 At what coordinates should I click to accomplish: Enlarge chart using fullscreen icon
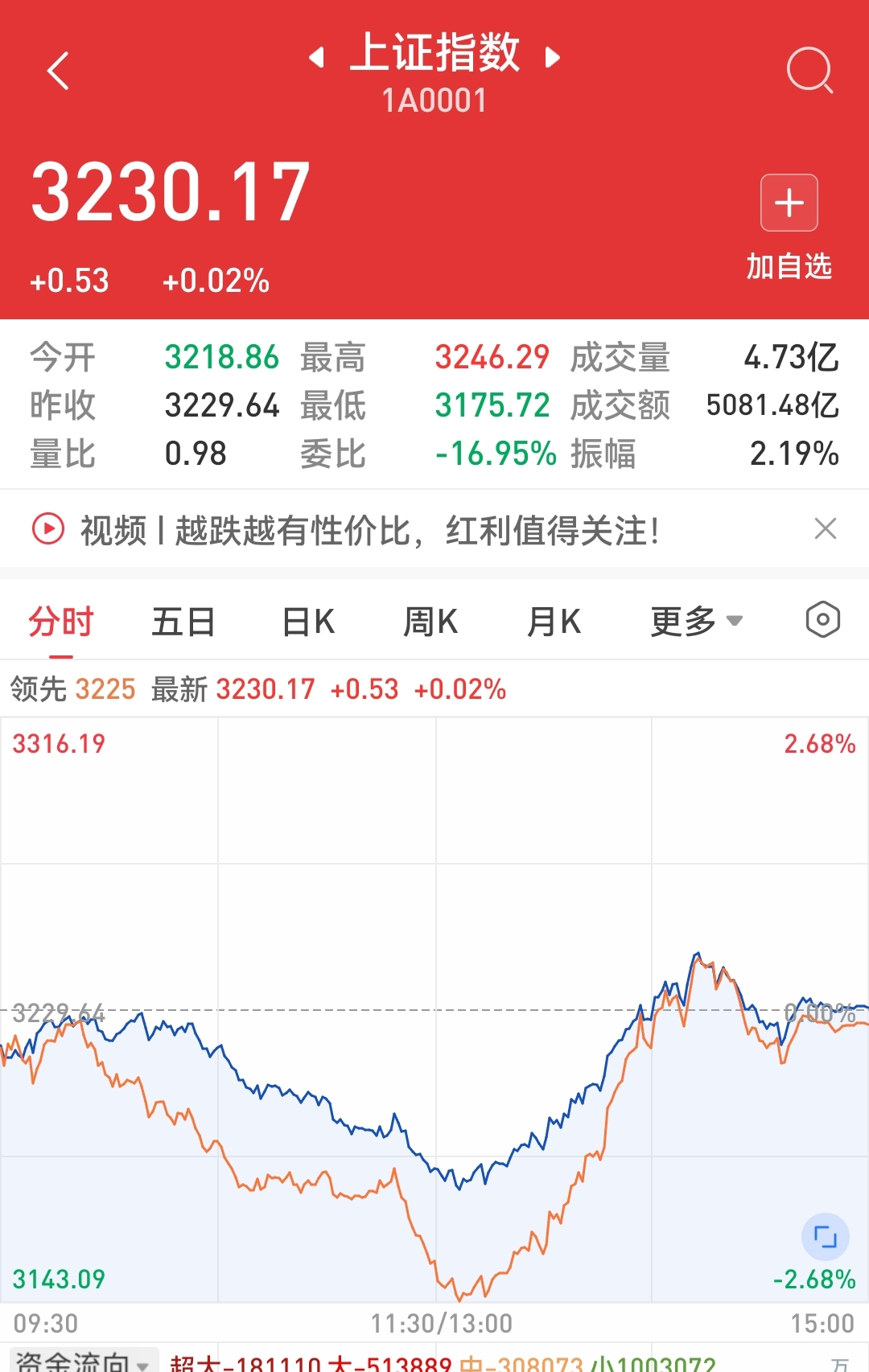coord(824,1236)
